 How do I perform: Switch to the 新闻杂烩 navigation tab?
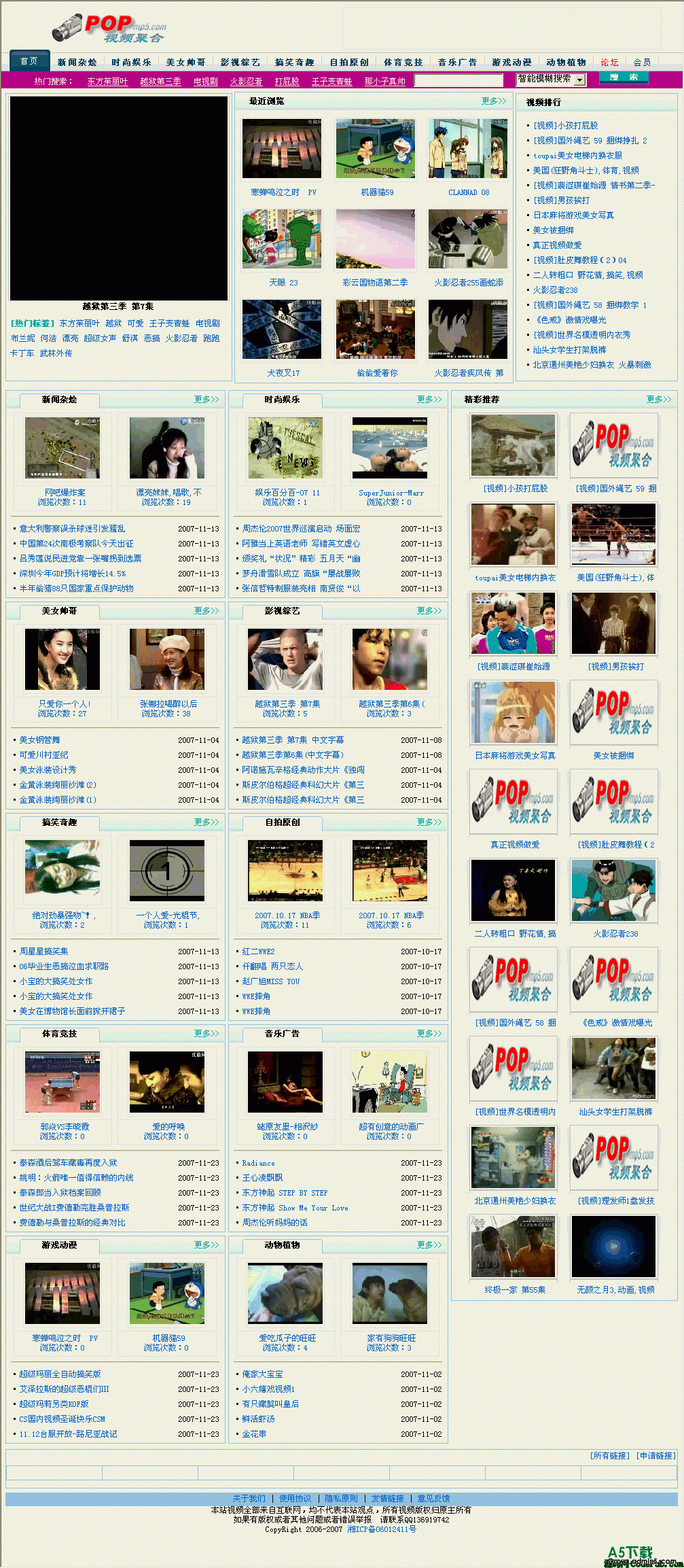[x=77, y=63]
